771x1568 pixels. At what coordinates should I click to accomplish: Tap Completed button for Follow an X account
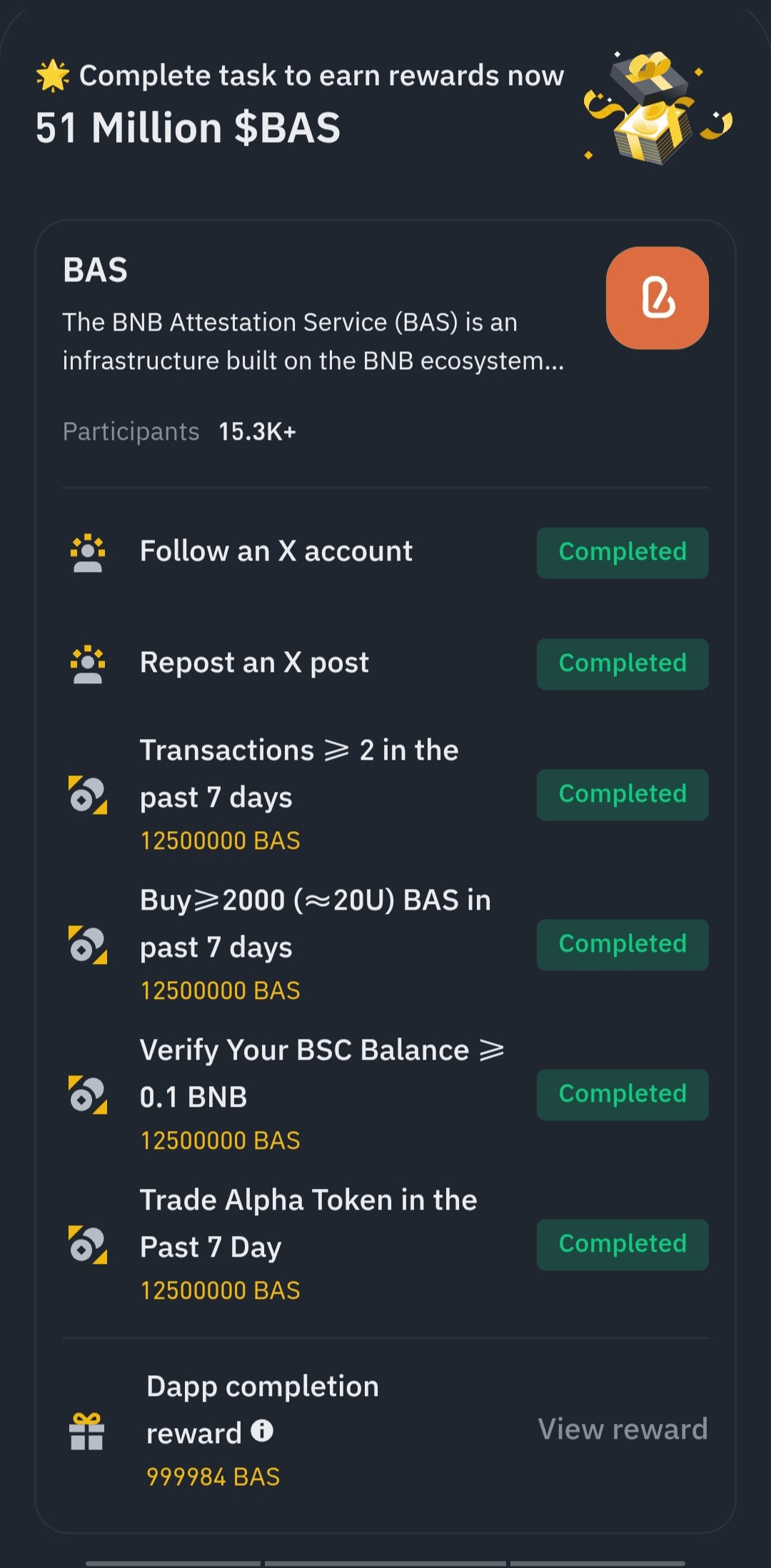pyautogui.click(x=623, y=553)
